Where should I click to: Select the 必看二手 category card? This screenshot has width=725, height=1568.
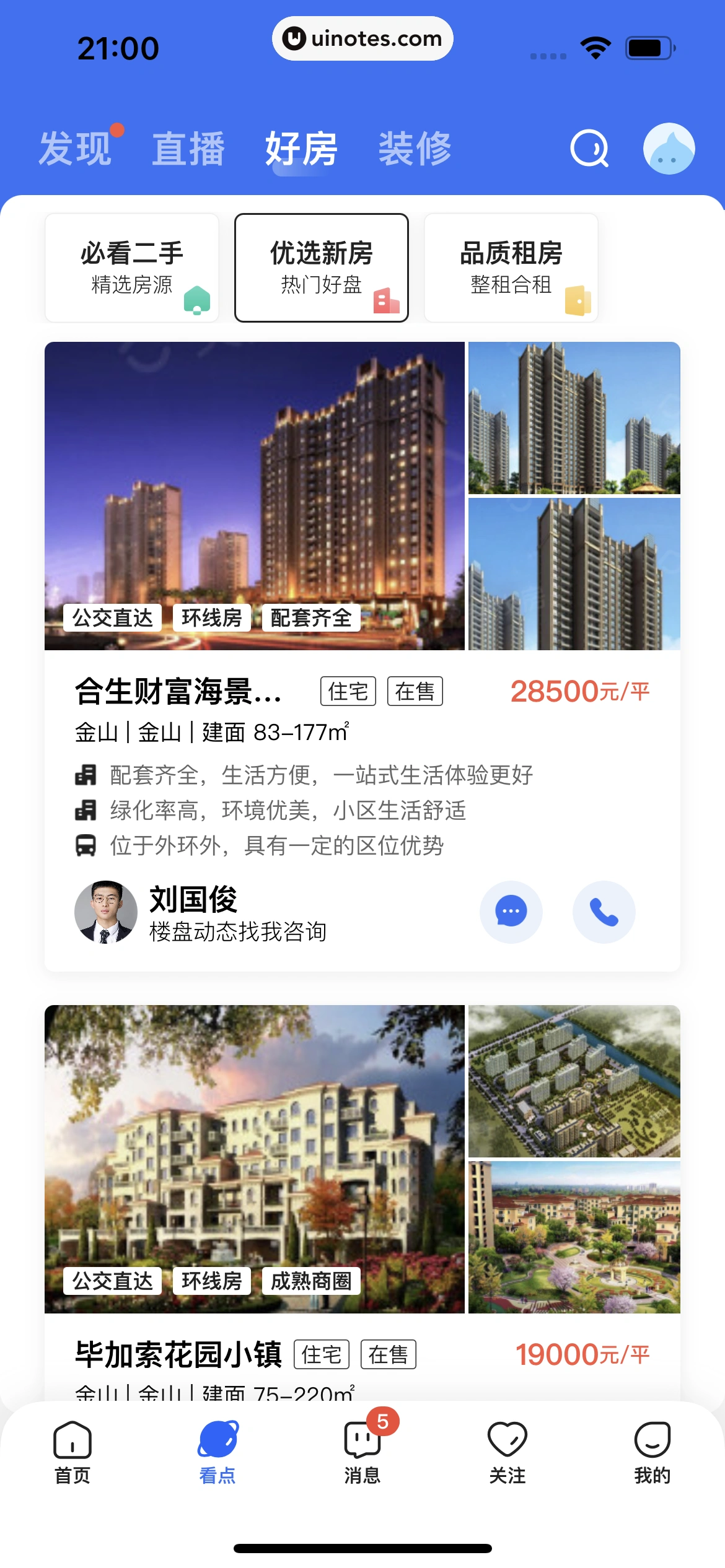(132, 268)
